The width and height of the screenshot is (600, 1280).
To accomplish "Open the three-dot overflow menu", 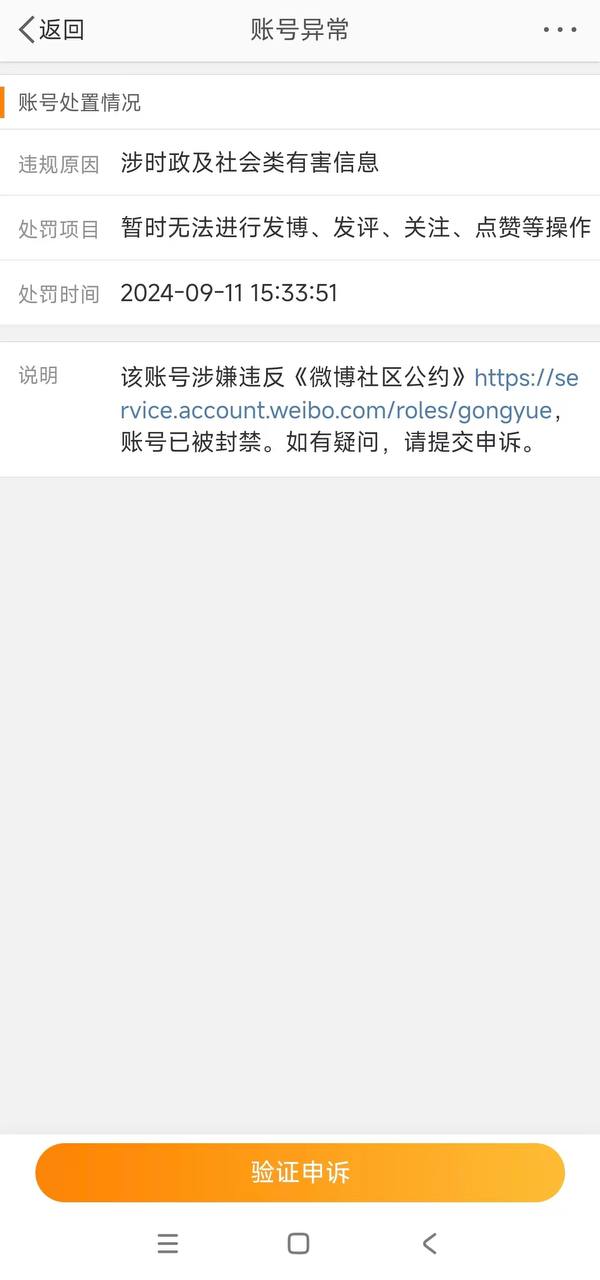I will (559, 30).
